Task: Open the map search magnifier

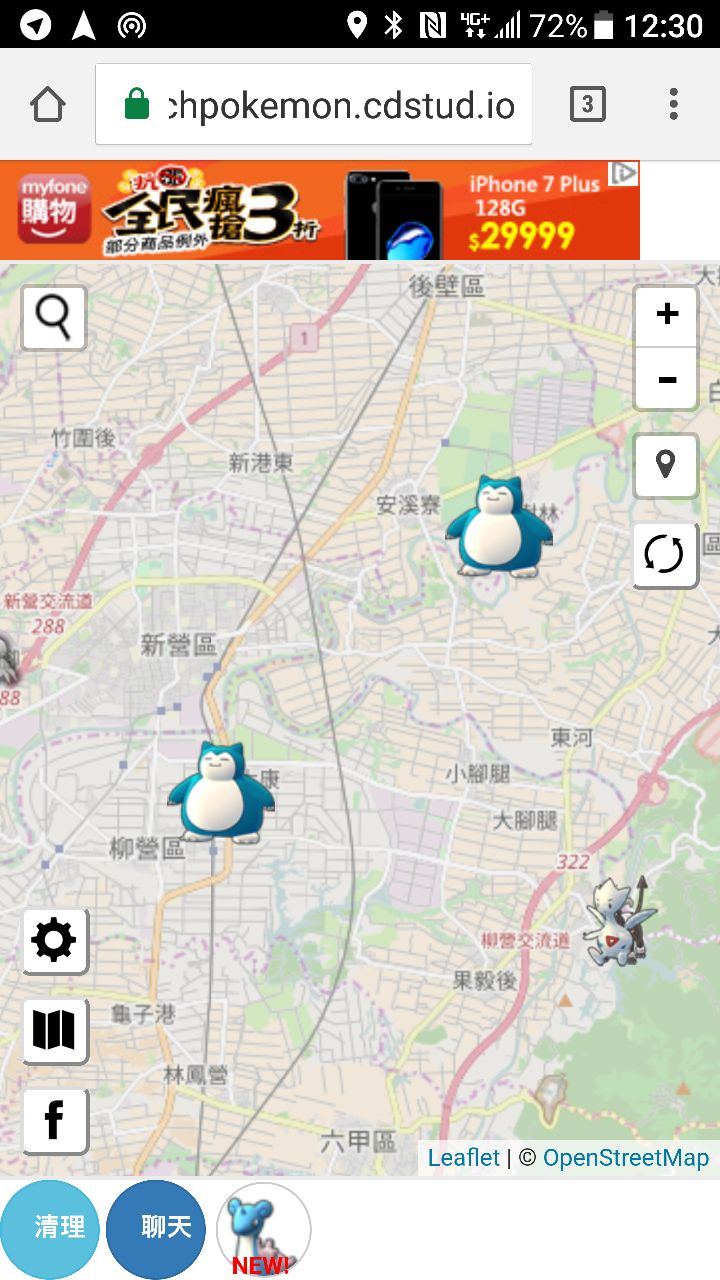Action: coord(54,317)
